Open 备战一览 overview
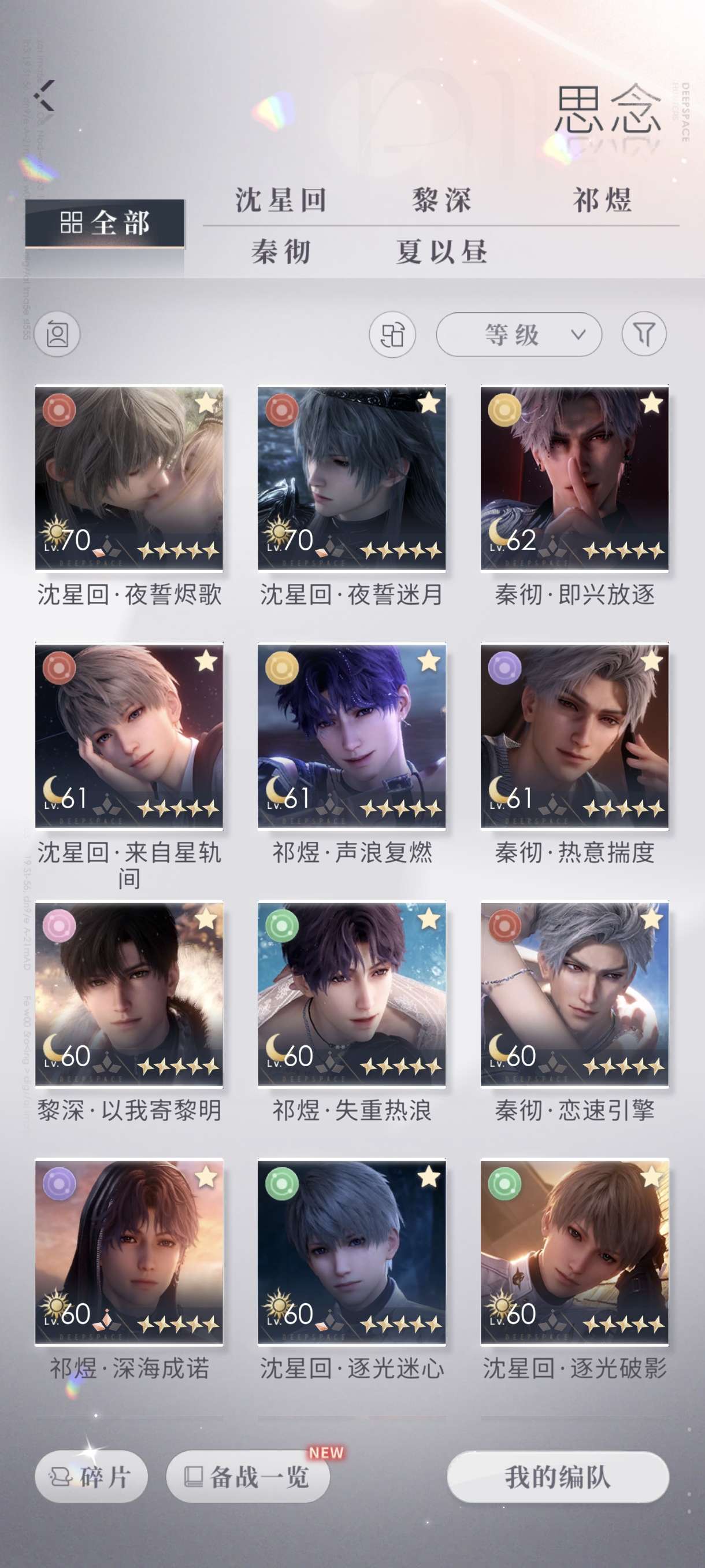 248,1477
